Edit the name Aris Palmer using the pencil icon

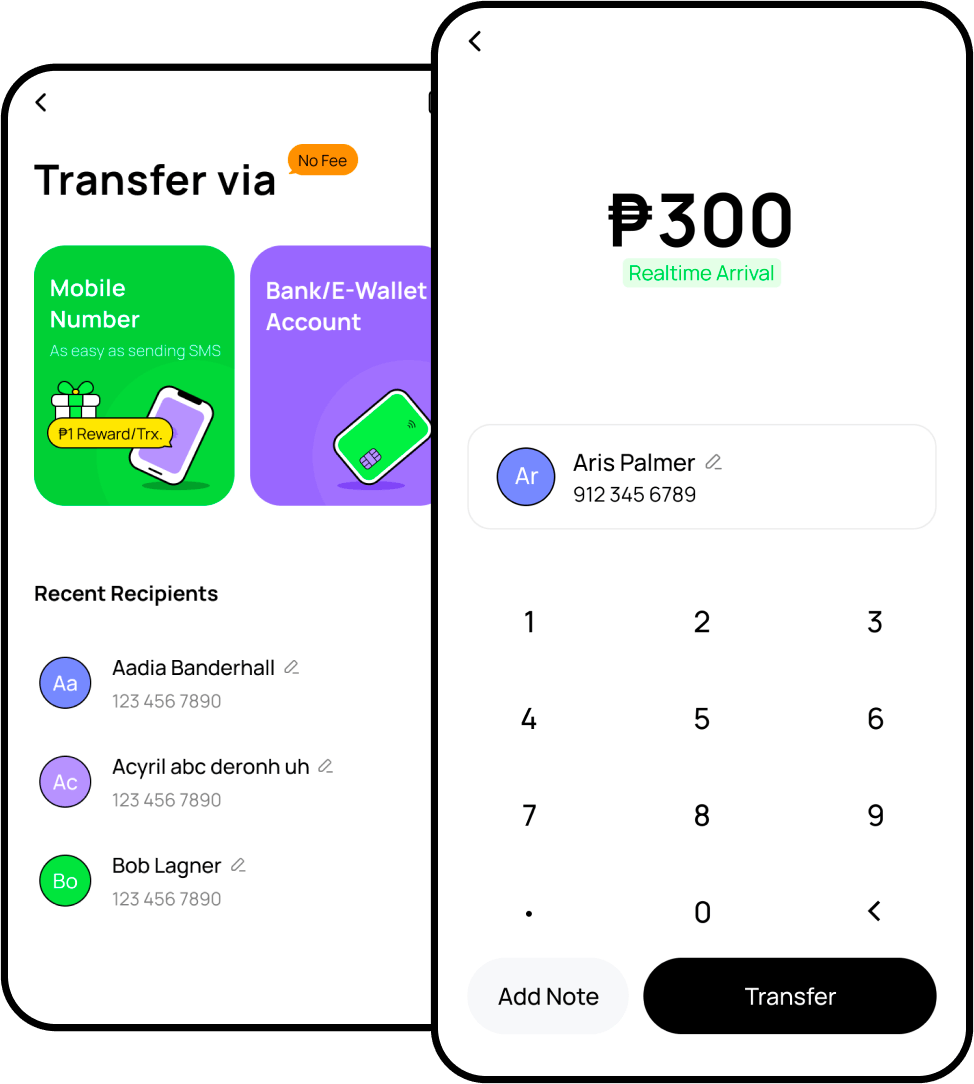[x=713, y=461]
